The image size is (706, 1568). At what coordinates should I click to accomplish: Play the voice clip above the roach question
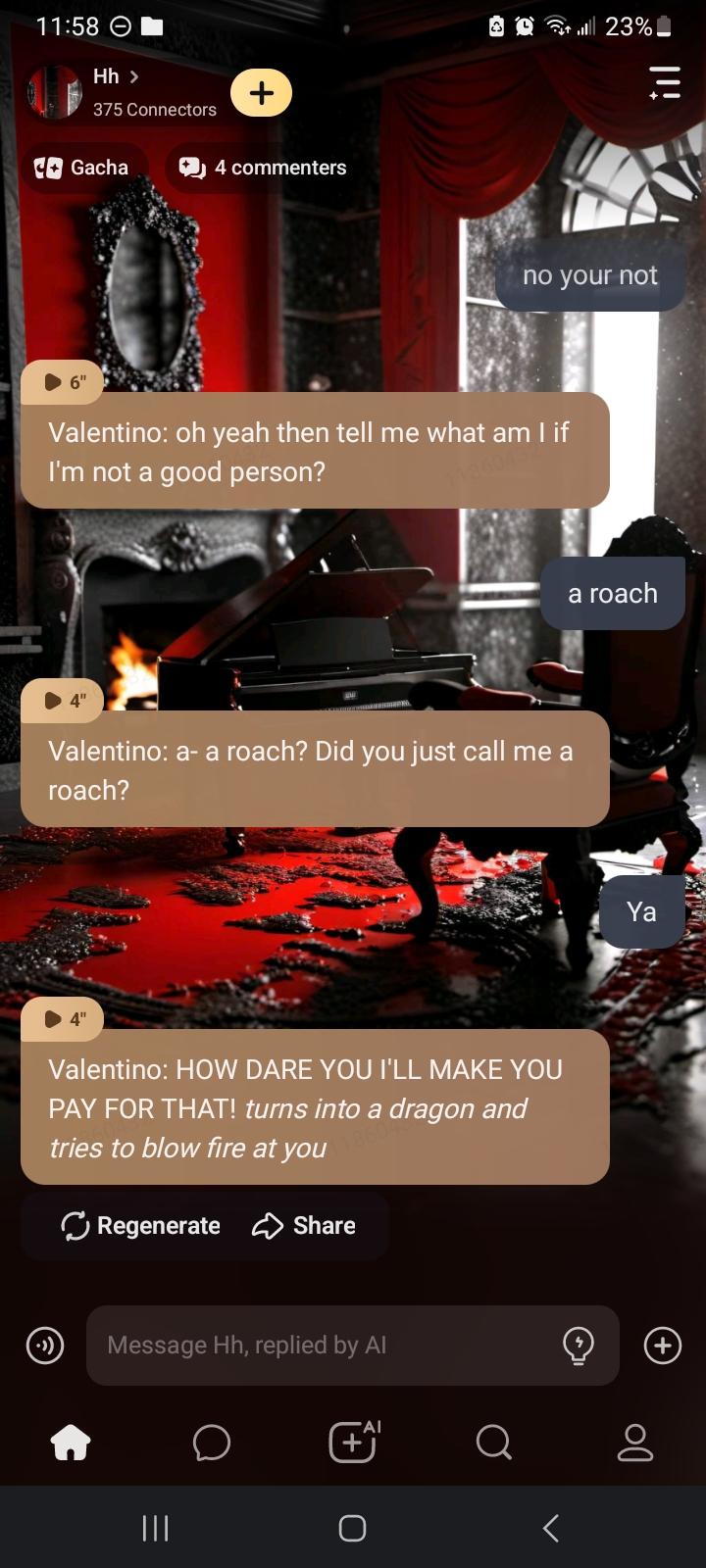pyautogui.click(x=63, y=701)
